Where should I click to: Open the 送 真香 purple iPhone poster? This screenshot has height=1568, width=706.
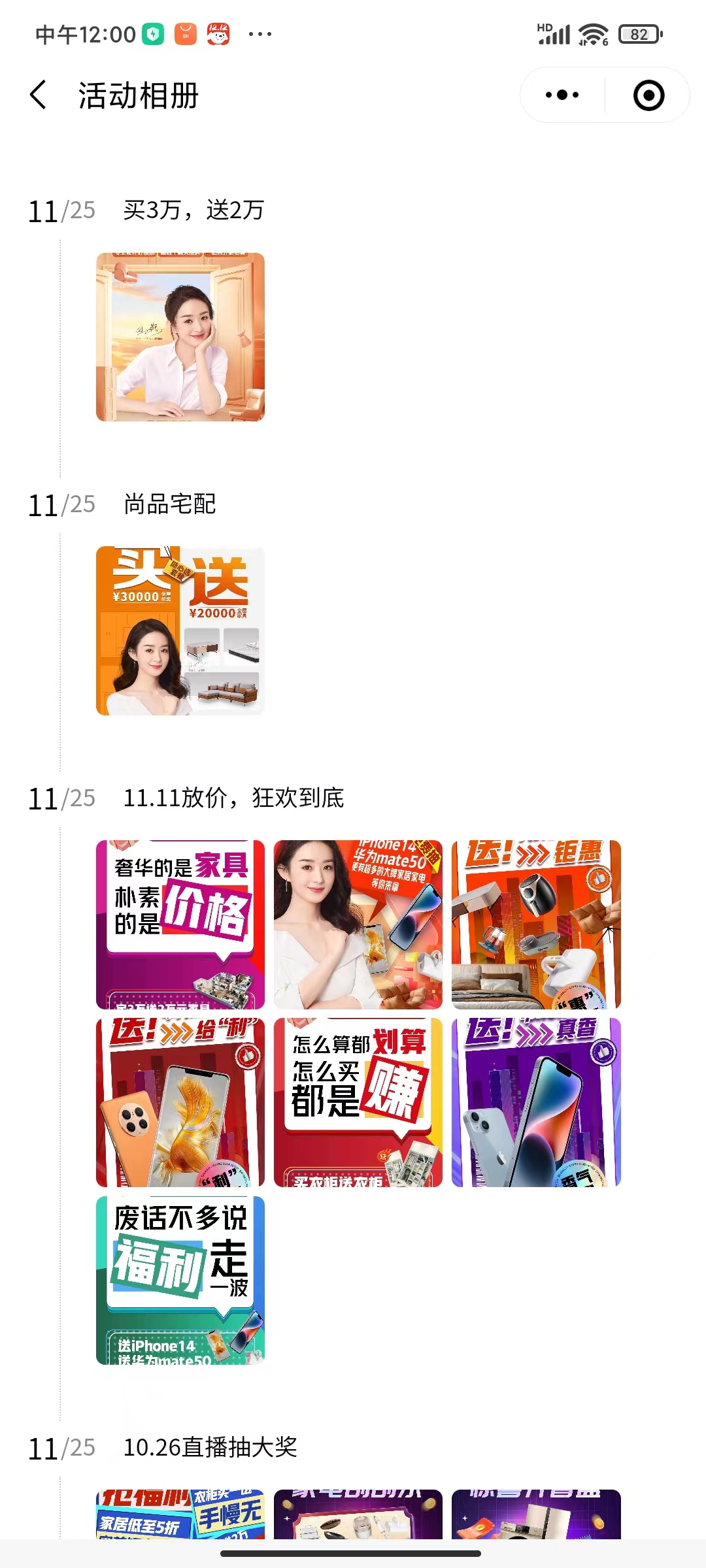point(536,1102)
